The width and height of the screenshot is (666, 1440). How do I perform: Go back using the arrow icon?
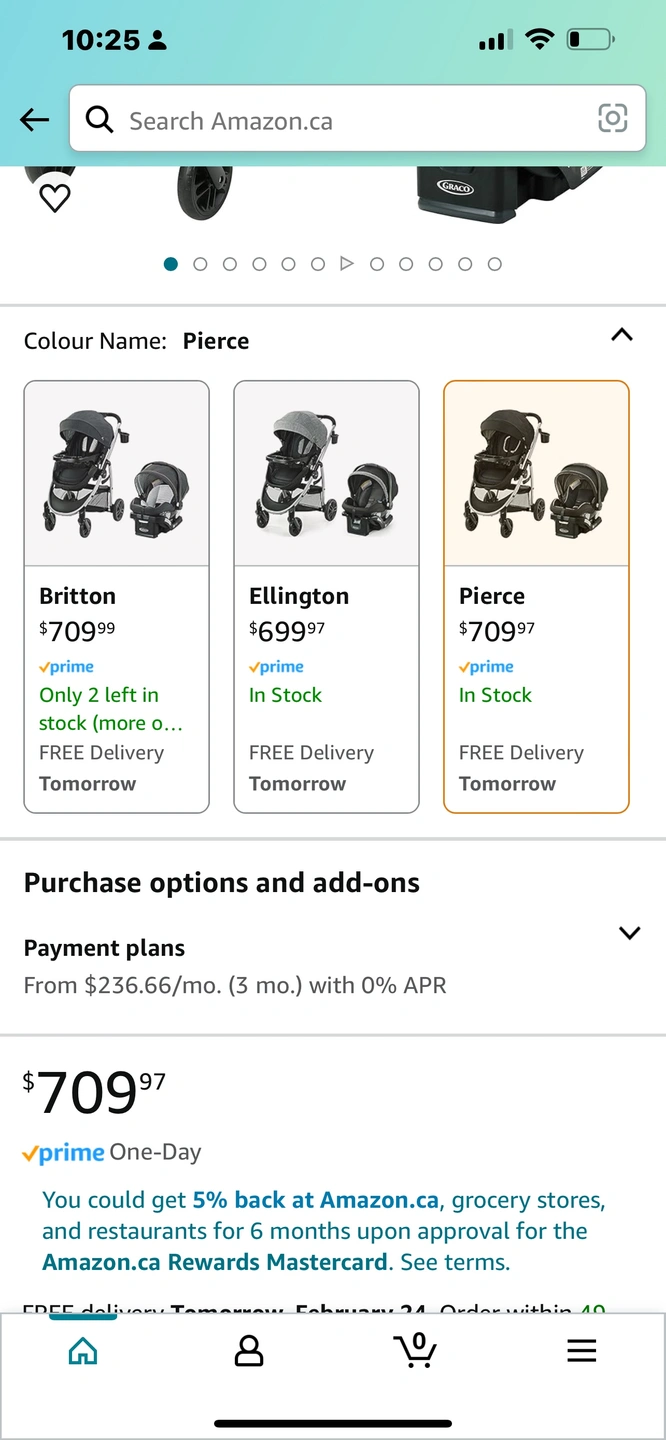pos(34,120)
